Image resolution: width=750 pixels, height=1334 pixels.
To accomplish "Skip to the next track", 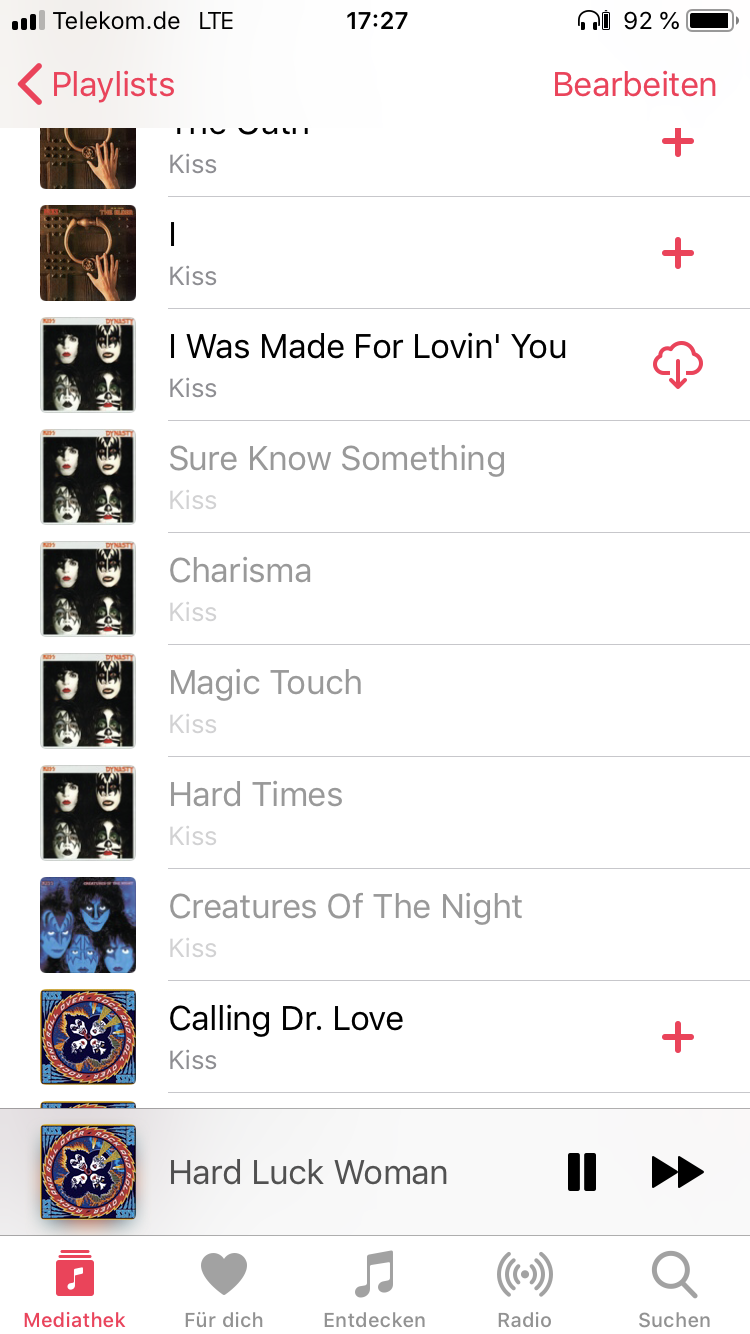I will [x=678, y=1172].
